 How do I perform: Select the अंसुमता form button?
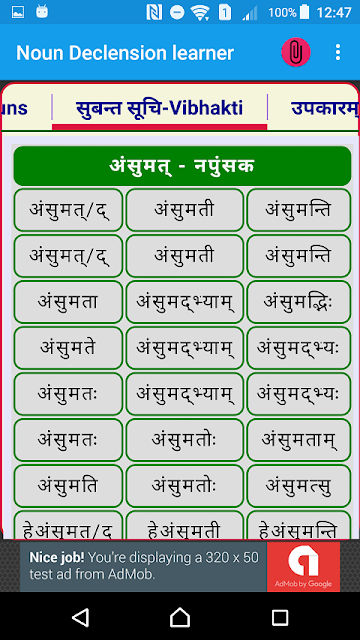(x=68, y=302)
